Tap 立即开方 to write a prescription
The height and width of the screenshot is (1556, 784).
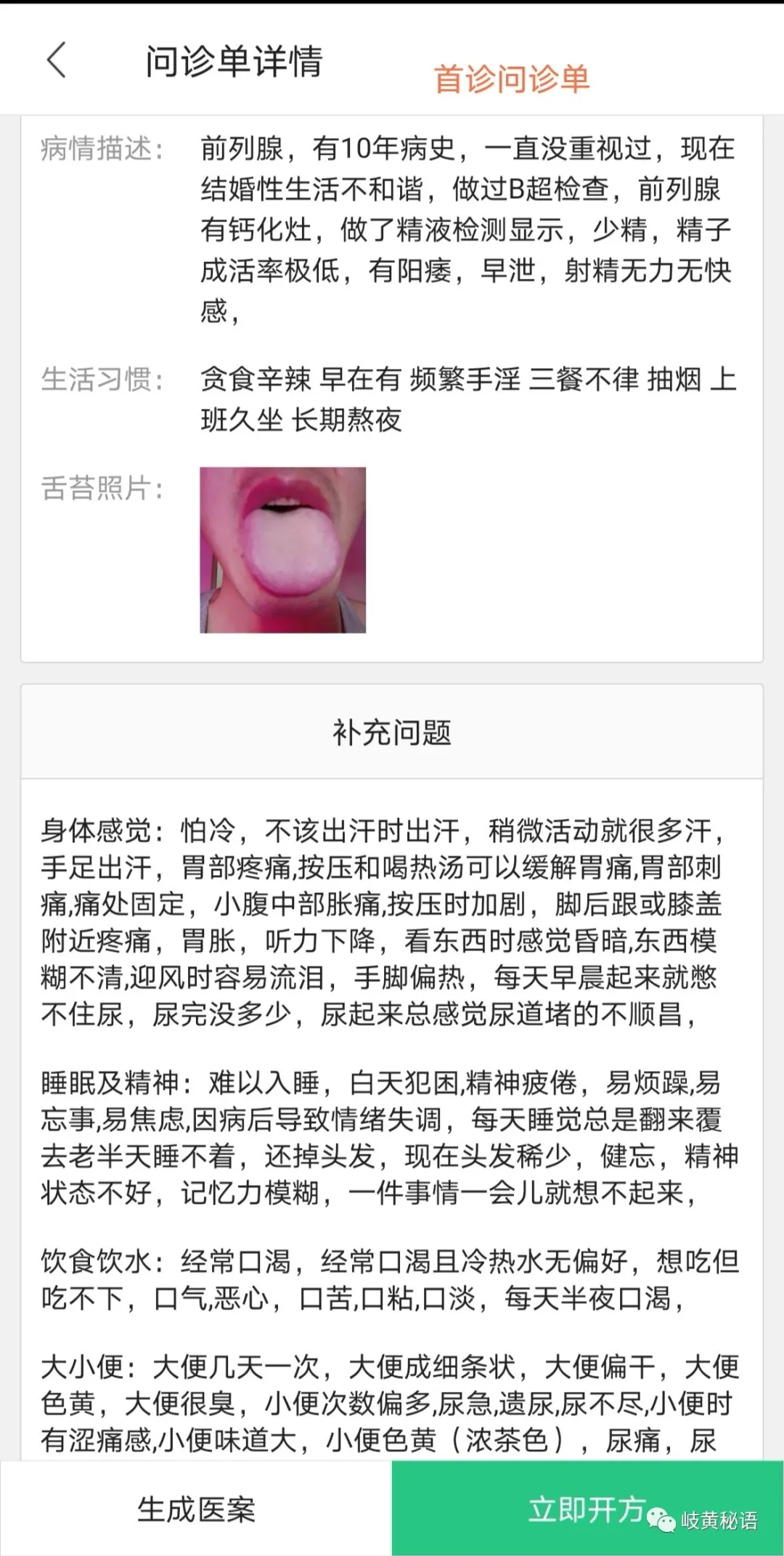point(587,1510)
